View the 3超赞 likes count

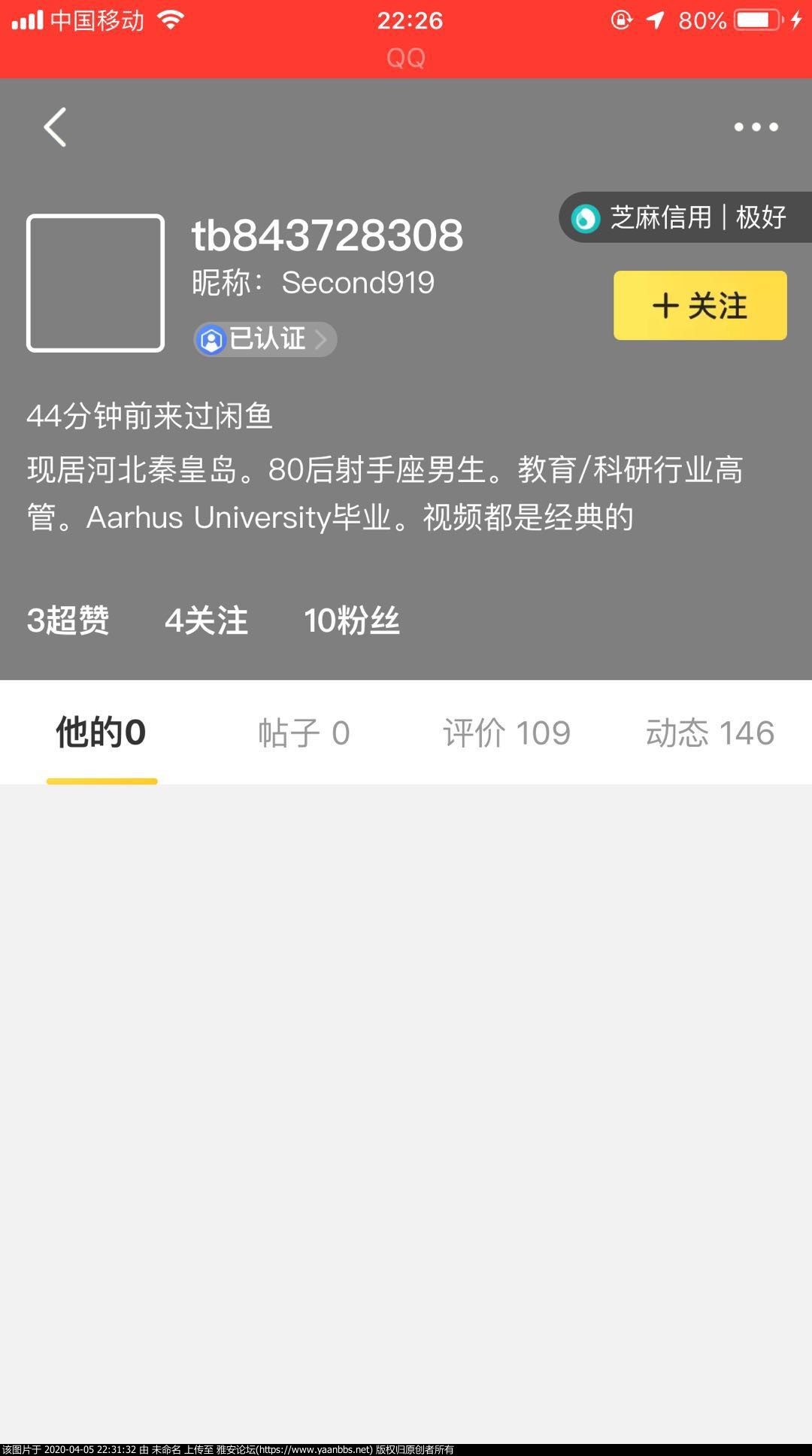(68, 620)
